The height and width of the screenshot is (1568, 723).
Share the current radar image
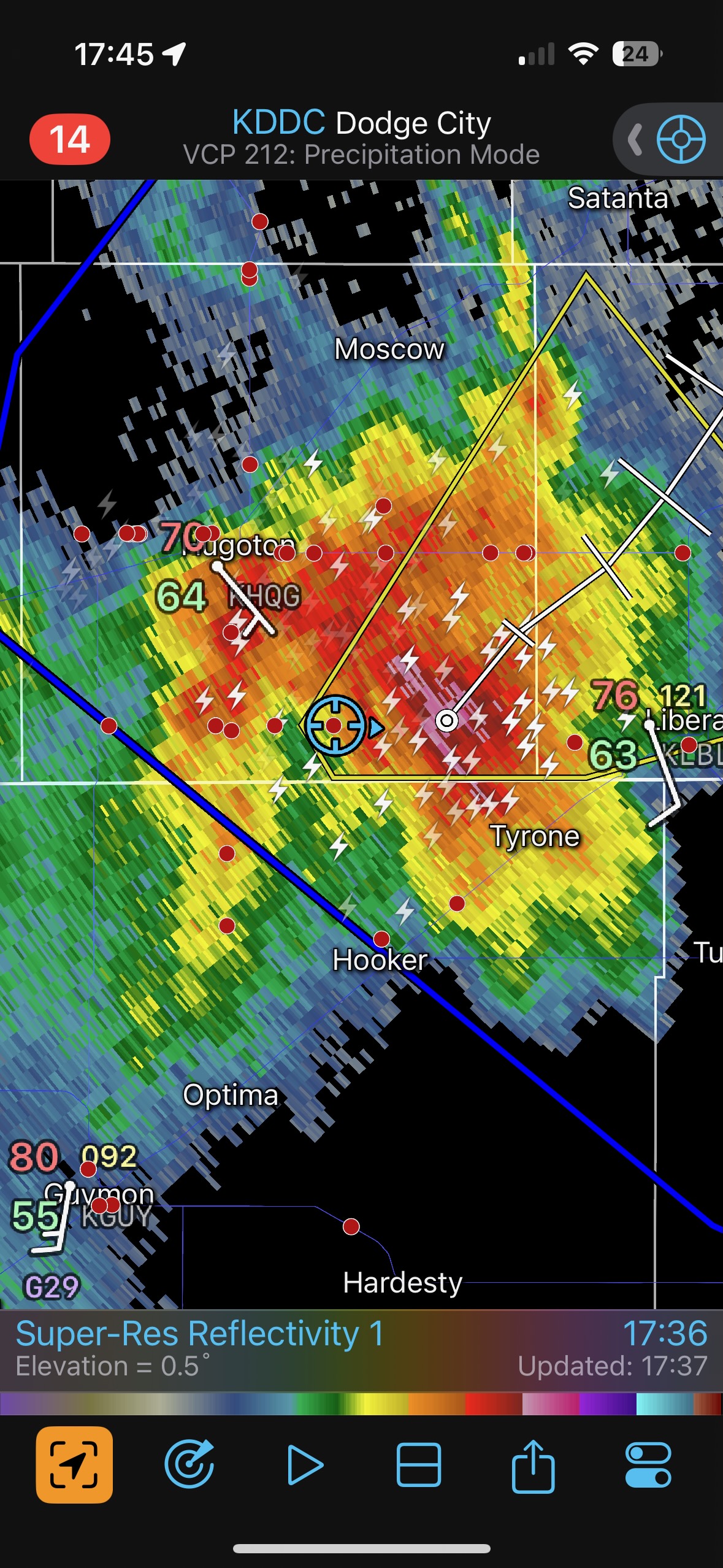coord(533,1464)
